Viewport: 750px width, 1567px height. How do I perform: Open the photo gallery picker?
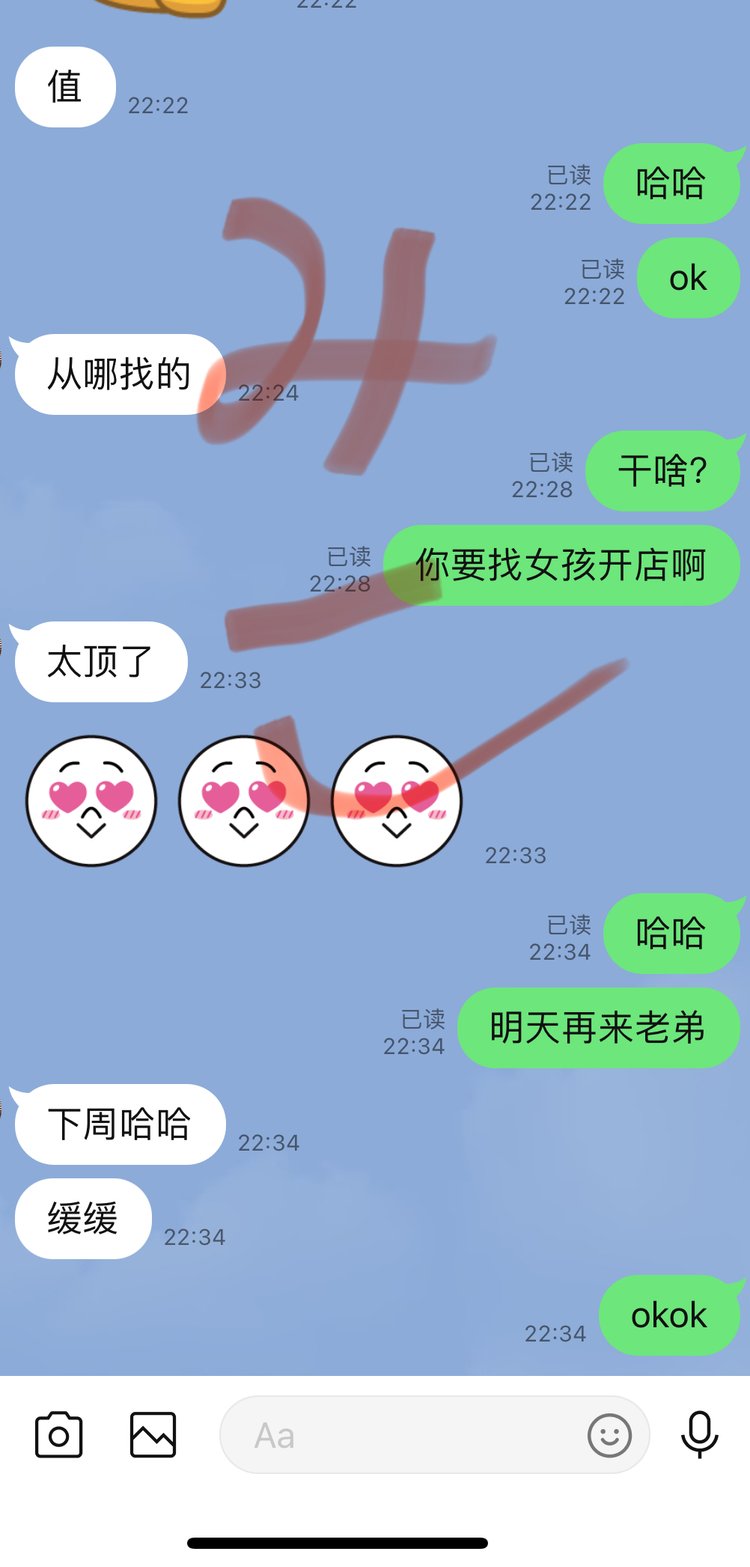point(153,1435)
